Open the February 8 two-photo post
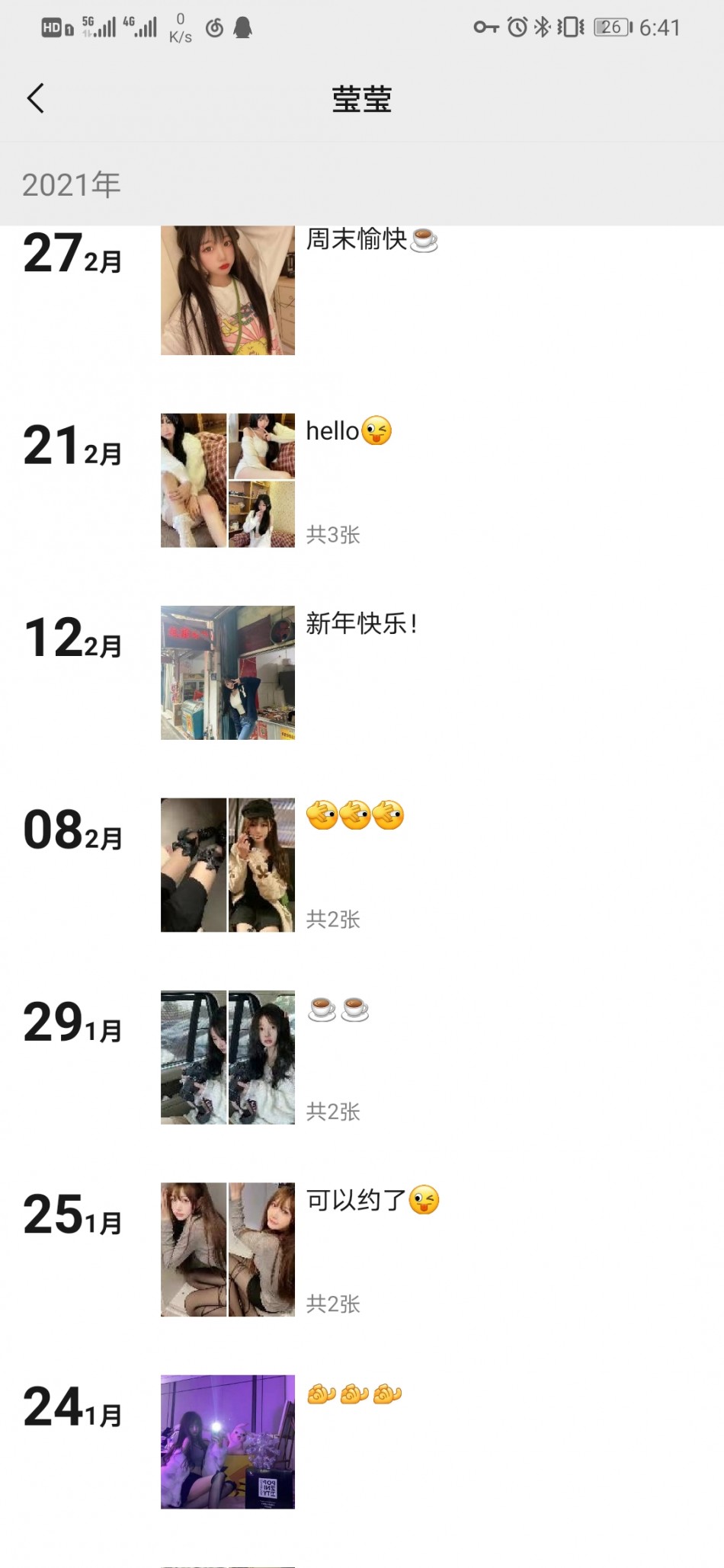Viewport: 724px width, 1568px height. point(227,865)
